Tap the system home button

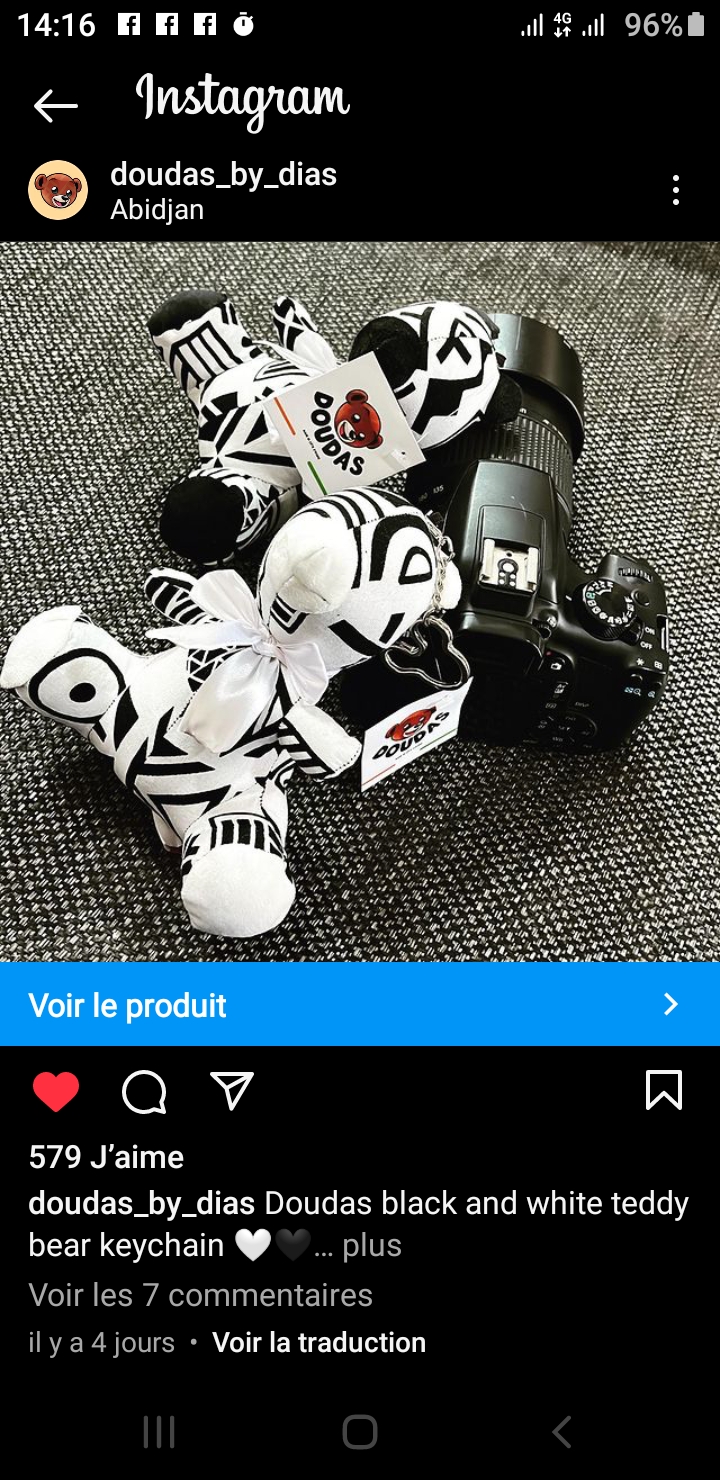[360, 1432]
